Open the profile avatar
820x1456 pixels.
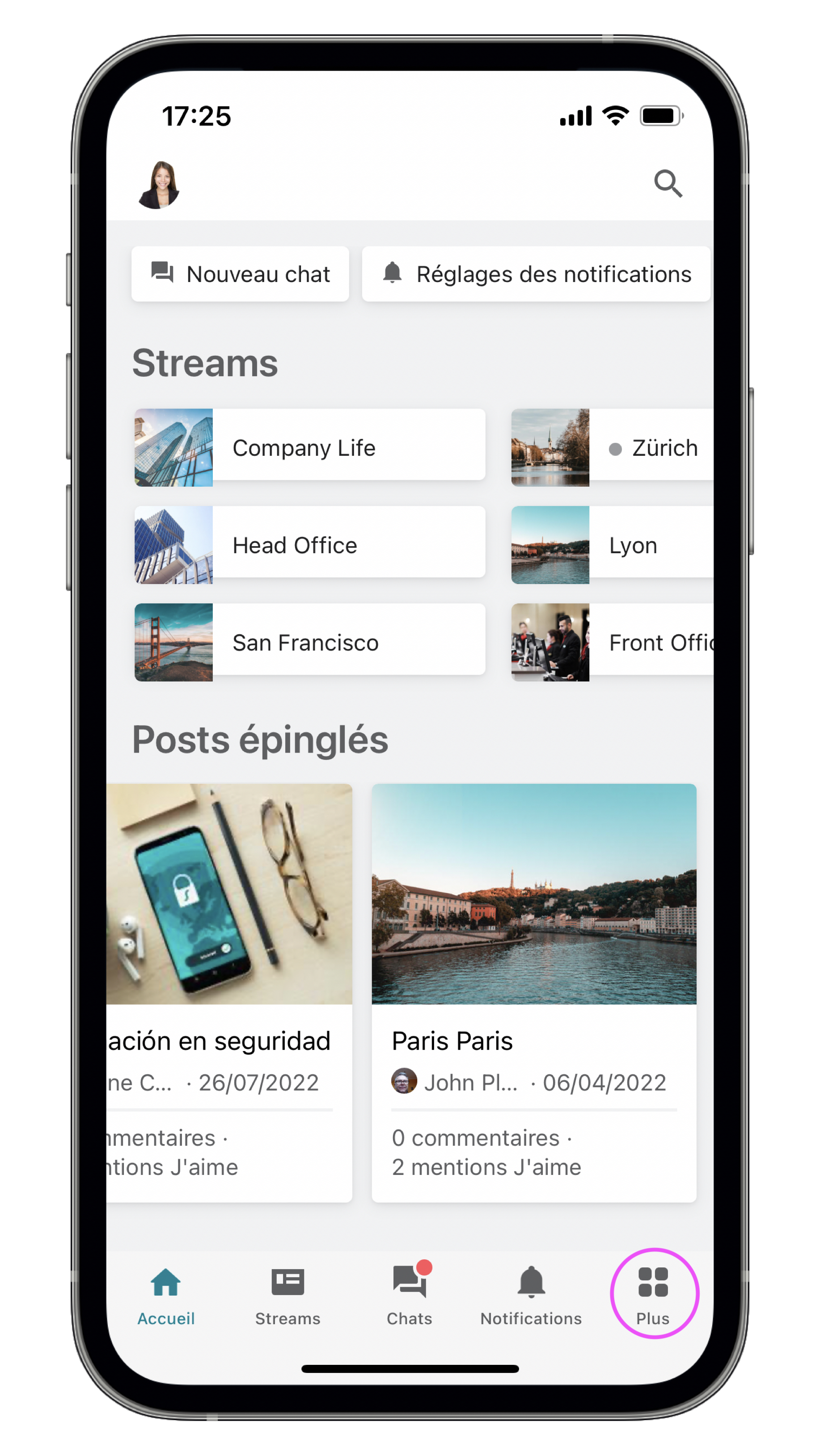click(x=159, y=185)
